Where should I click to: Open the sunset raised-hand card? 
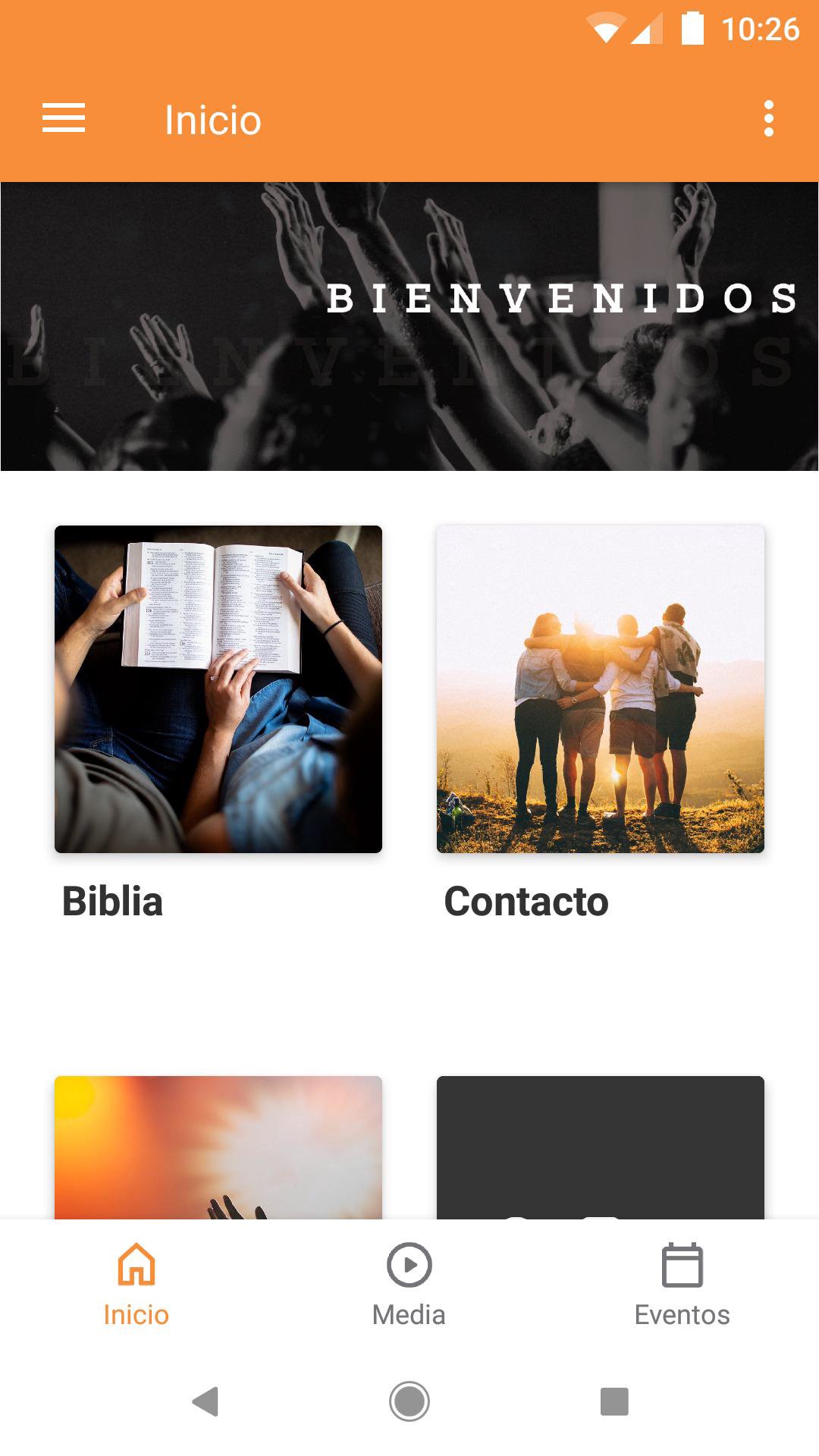pyautogui.click(x=218, y=1147)
